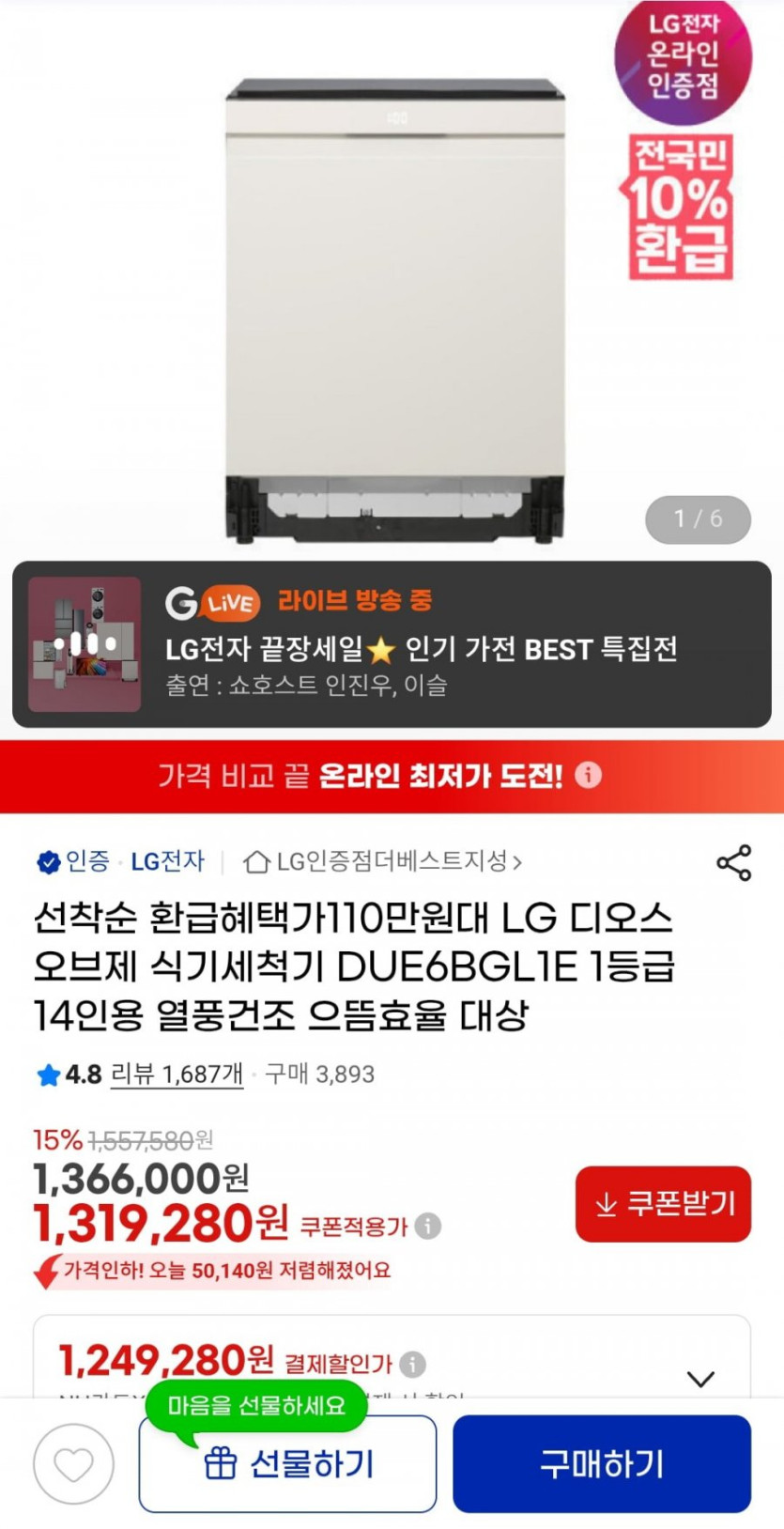Click the coupon download arrow icon

click(607, 1205)
